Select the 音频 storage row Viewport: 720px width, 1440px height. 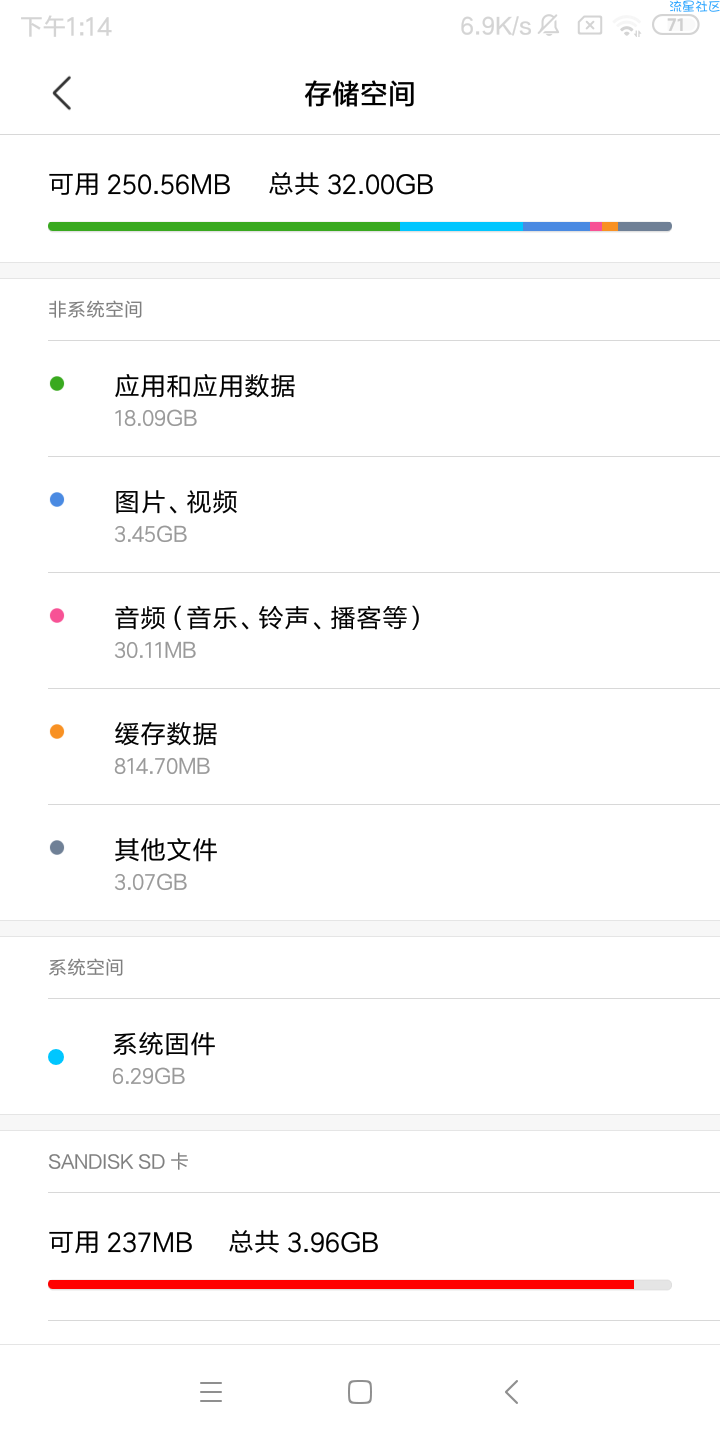pyautogui.click(x=360, y=631)
